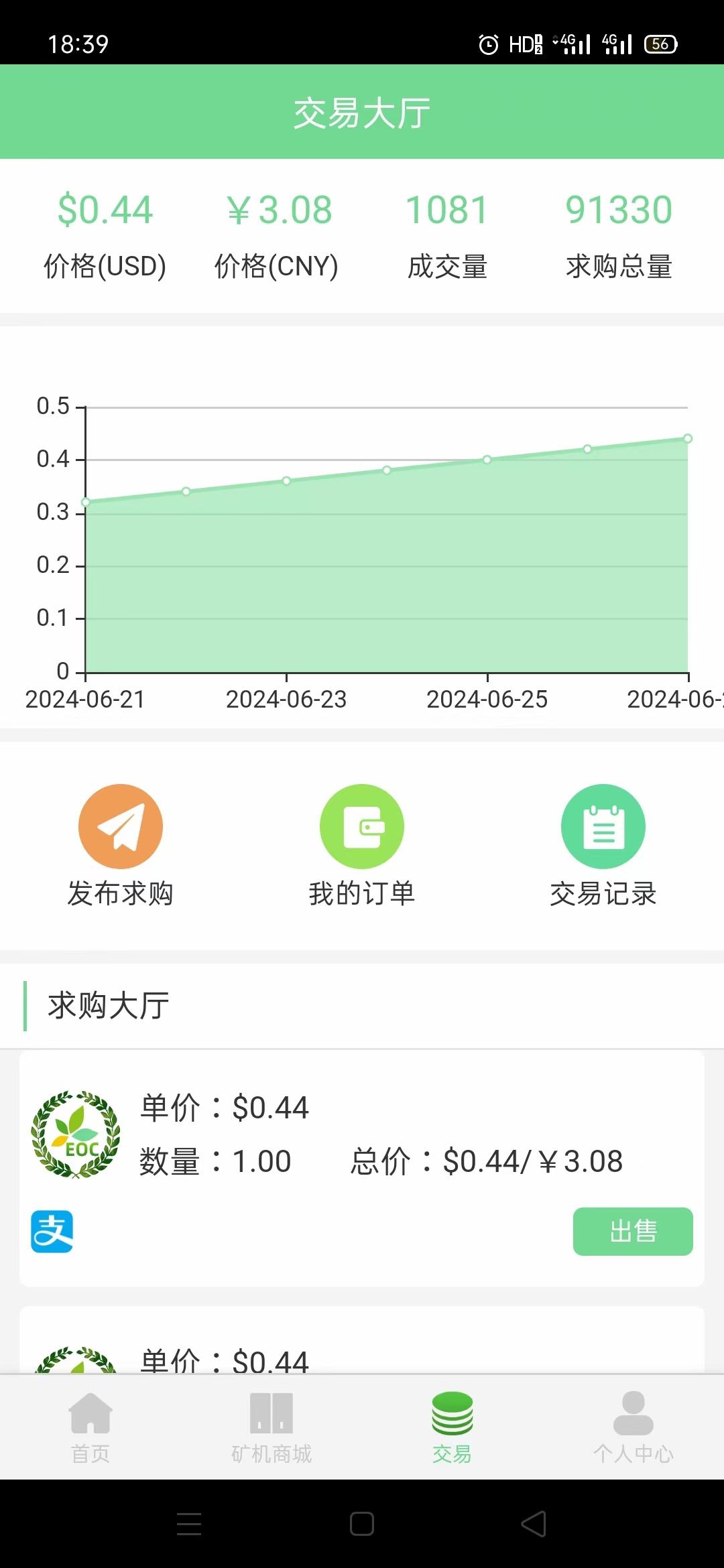724x1568 pixels.
Task: Open 我的订单 orders page
Action: pos(362,846)
